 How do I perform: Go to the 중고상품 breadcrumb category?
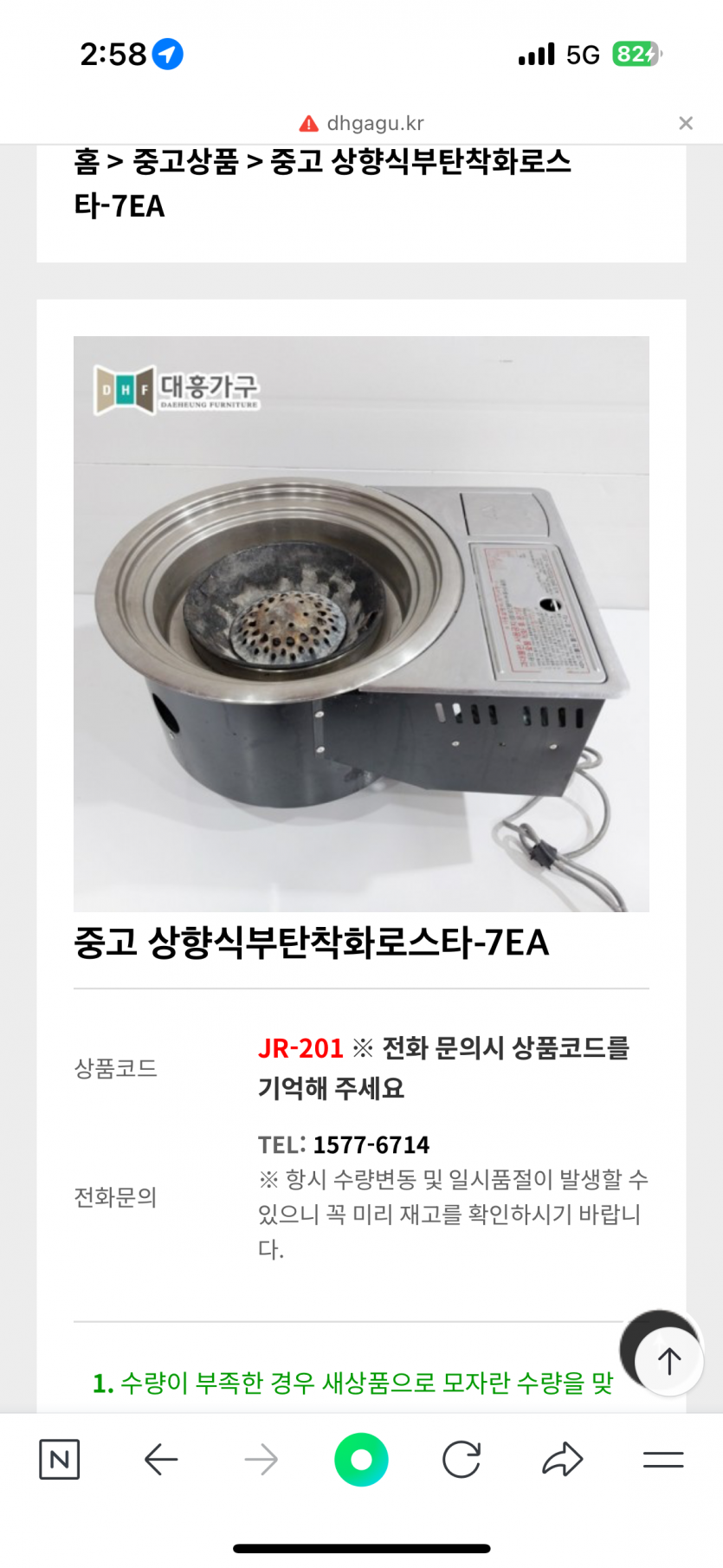point(185,162)
